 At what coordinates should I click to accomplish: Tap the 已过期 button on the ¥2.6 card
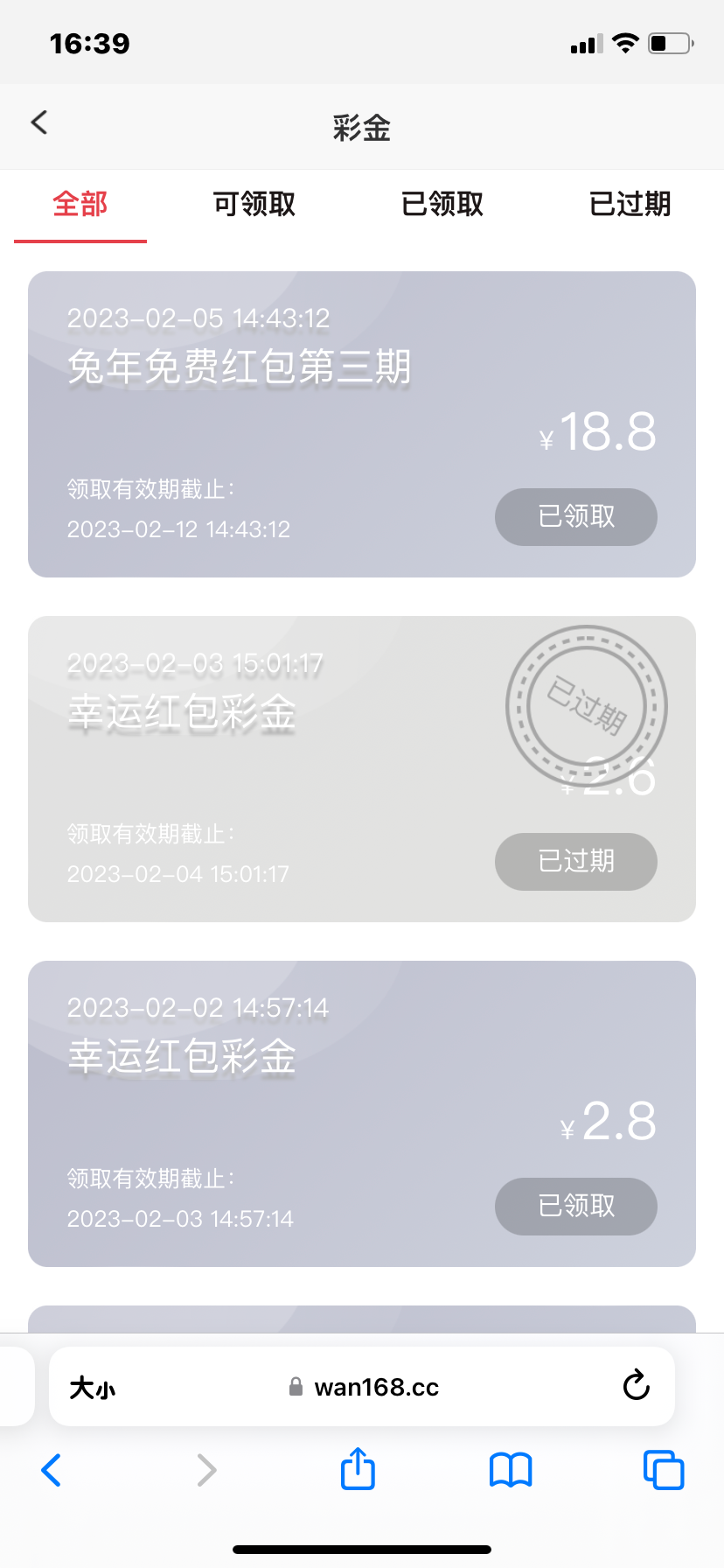(x=575, y=862)
